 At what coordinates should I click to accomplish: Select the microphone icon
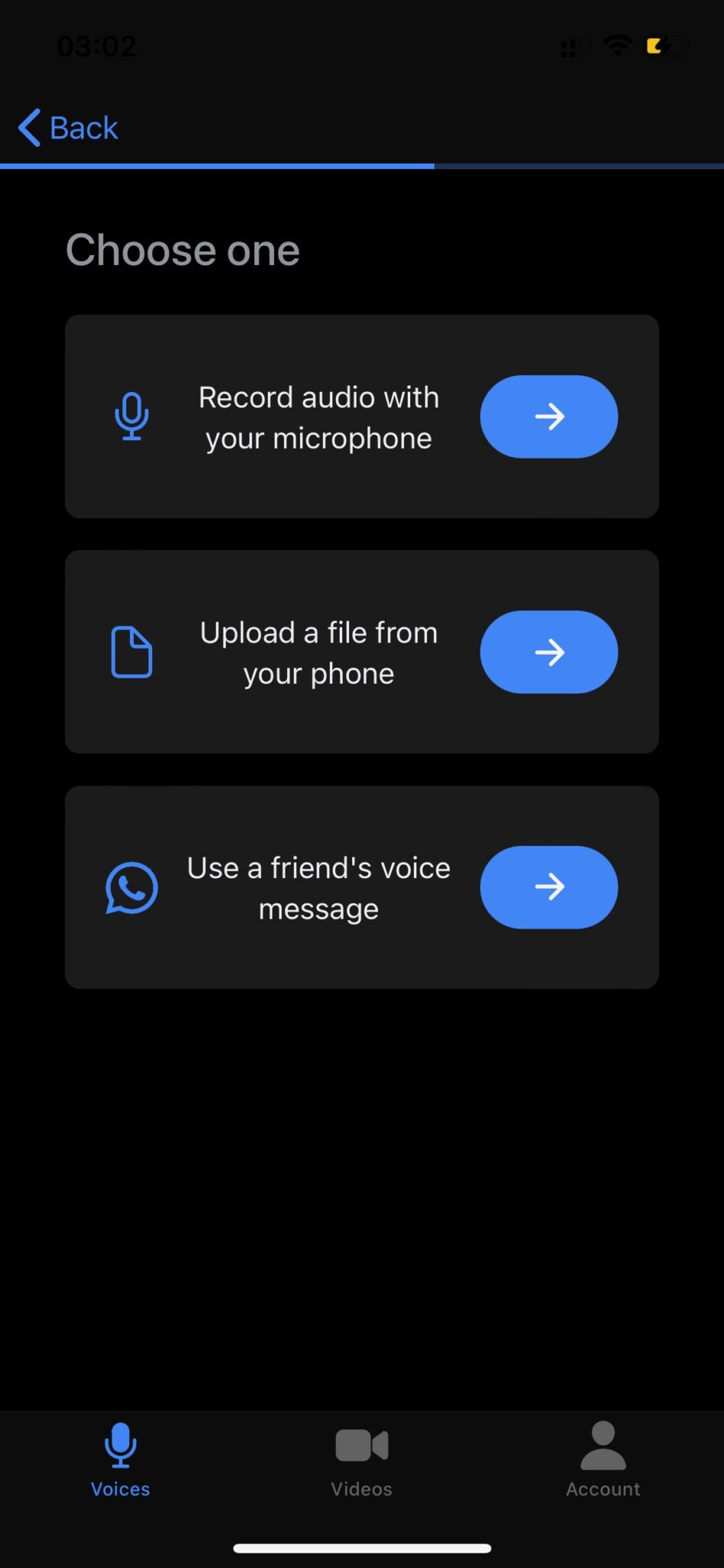click(132, 417)
